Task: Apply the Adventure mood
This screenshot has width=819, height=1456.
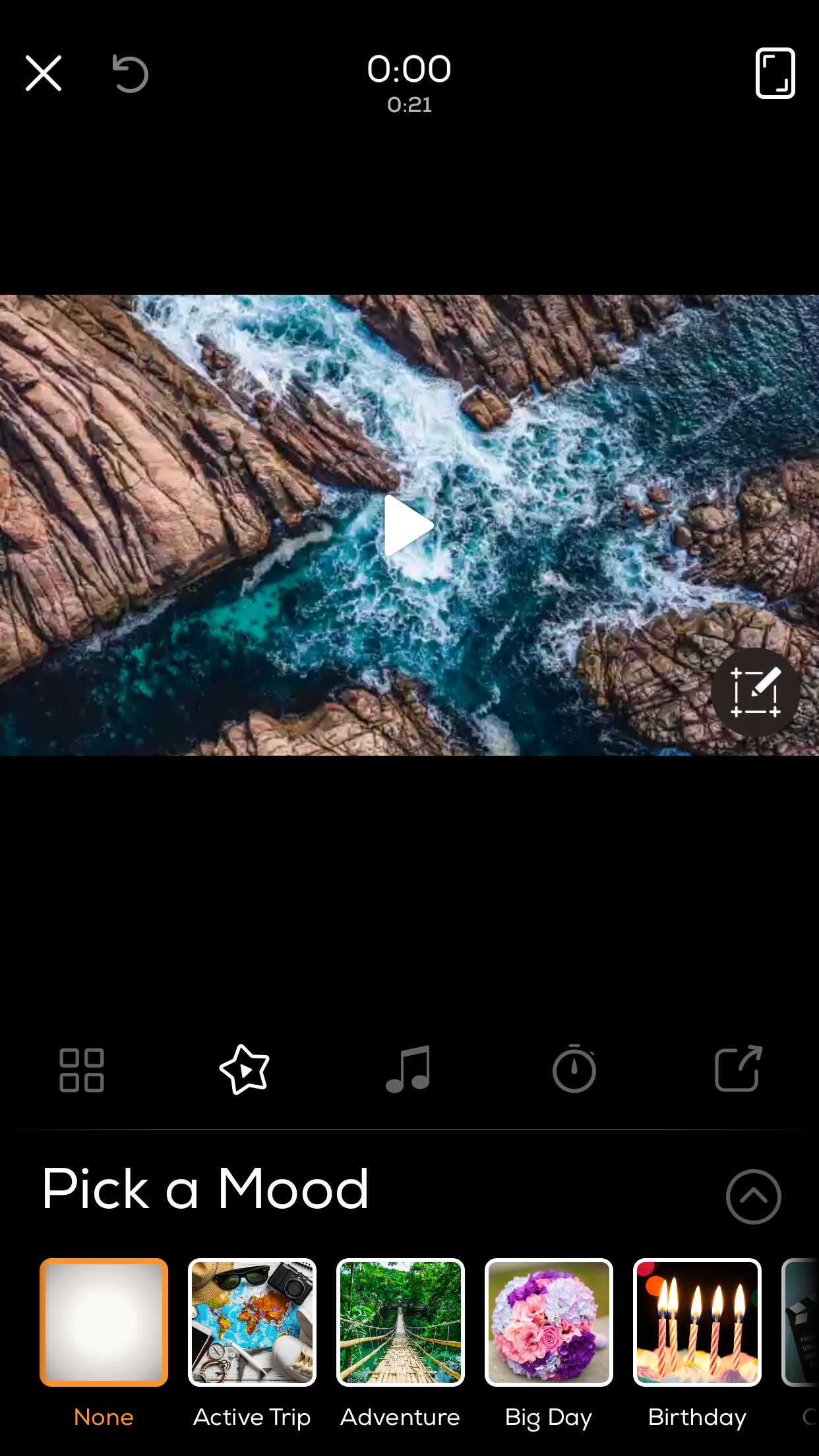Action: 400,1322
